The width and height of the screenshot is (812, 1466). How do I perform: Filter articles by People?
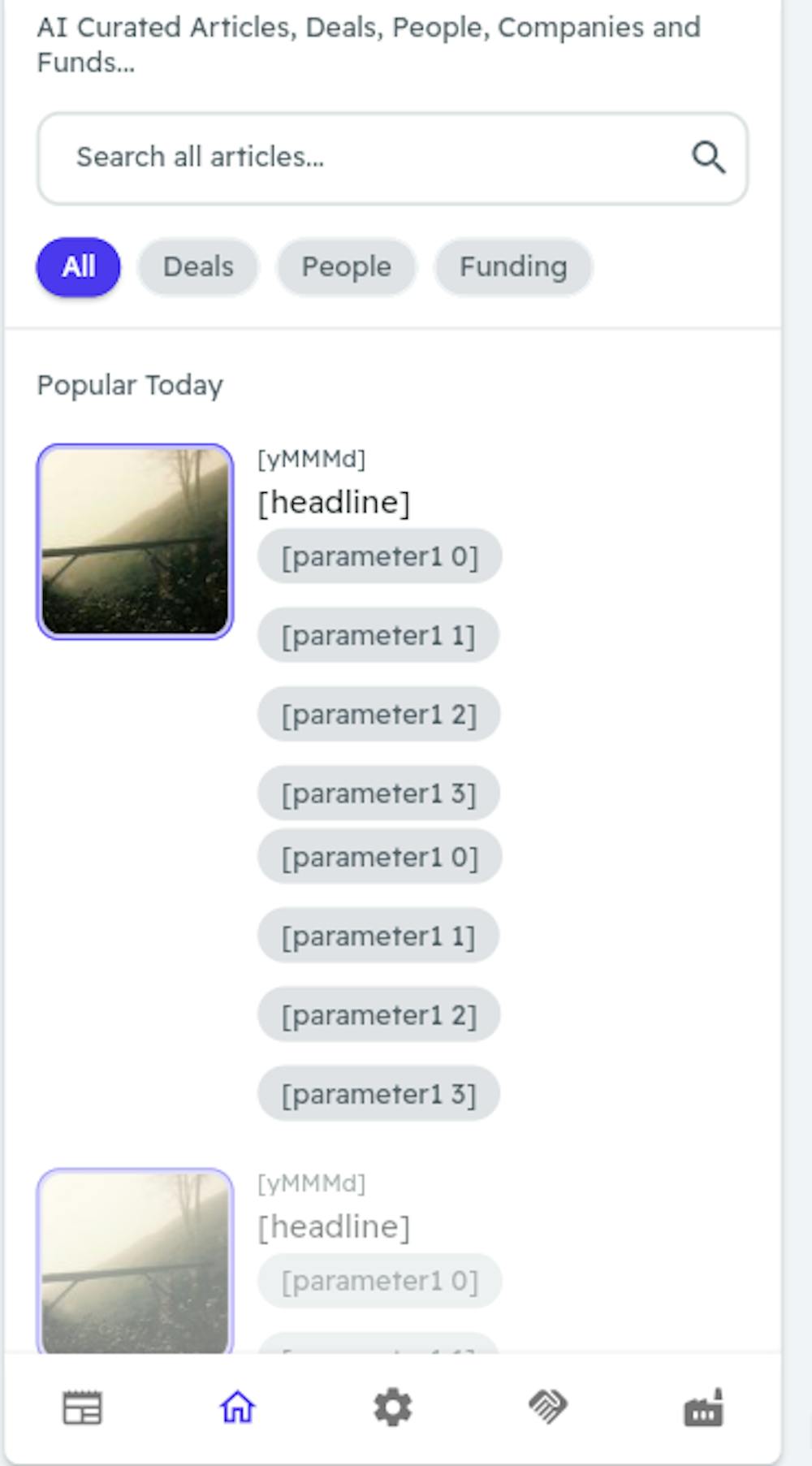[x=346, y=266]
